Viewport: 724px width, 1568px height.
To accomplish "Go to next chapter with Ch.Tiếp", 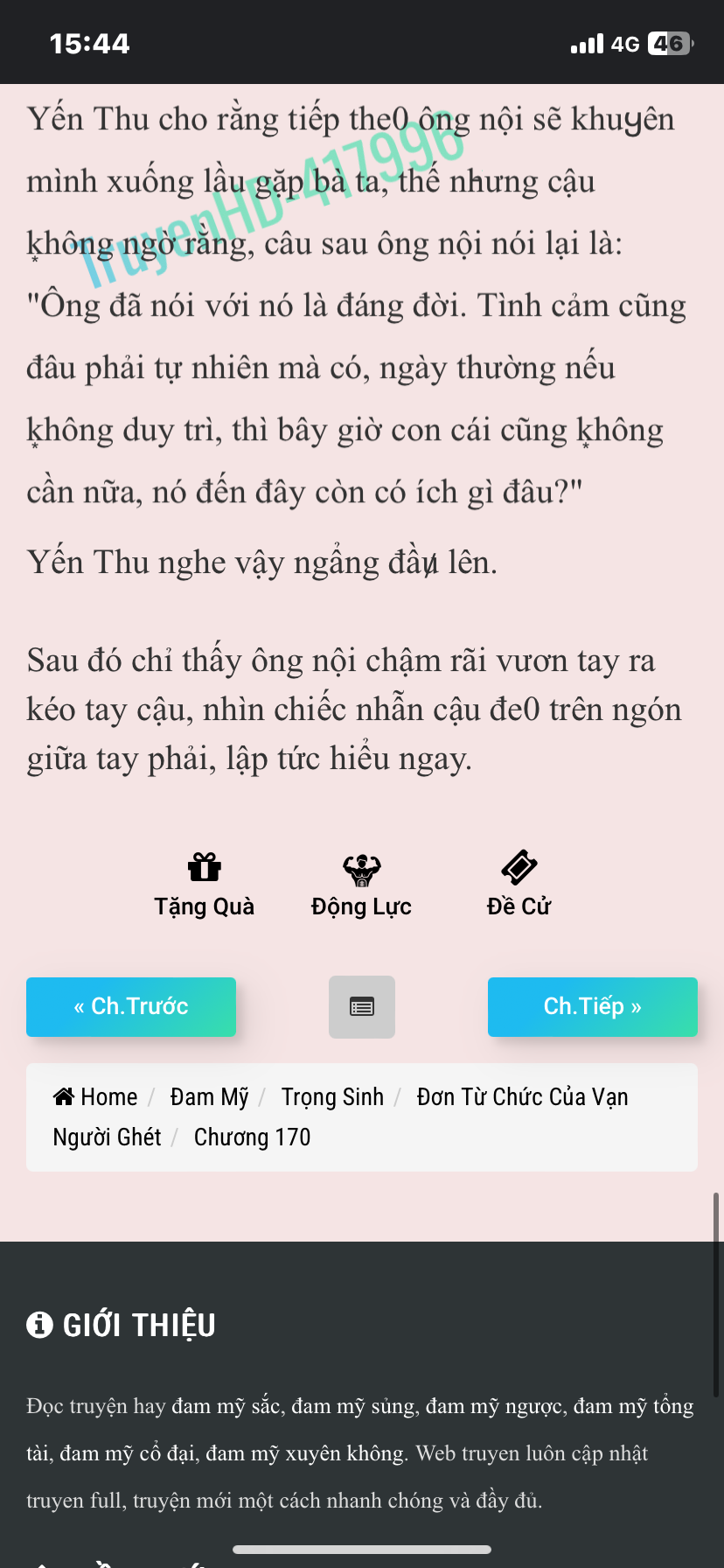I will coord(593,1006).
